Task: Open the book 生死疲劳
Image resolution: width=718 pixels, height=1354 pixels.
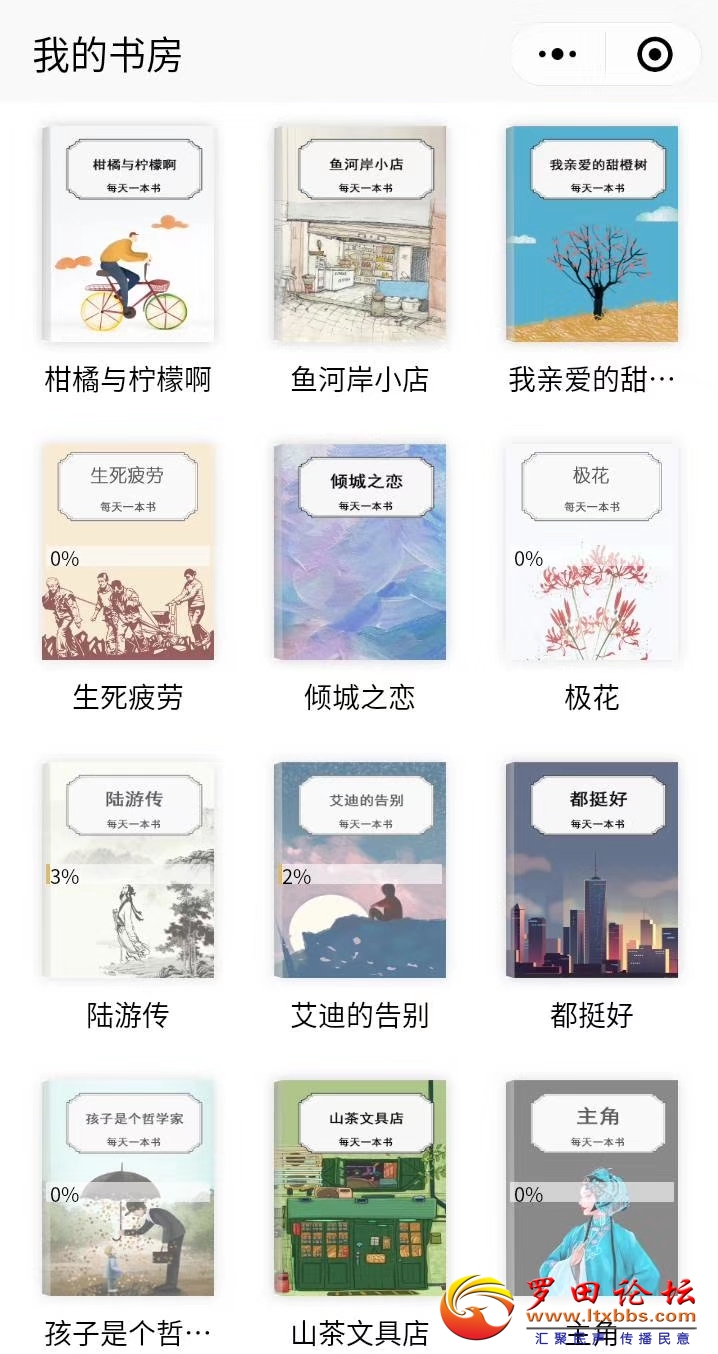Action: [128, 552]
